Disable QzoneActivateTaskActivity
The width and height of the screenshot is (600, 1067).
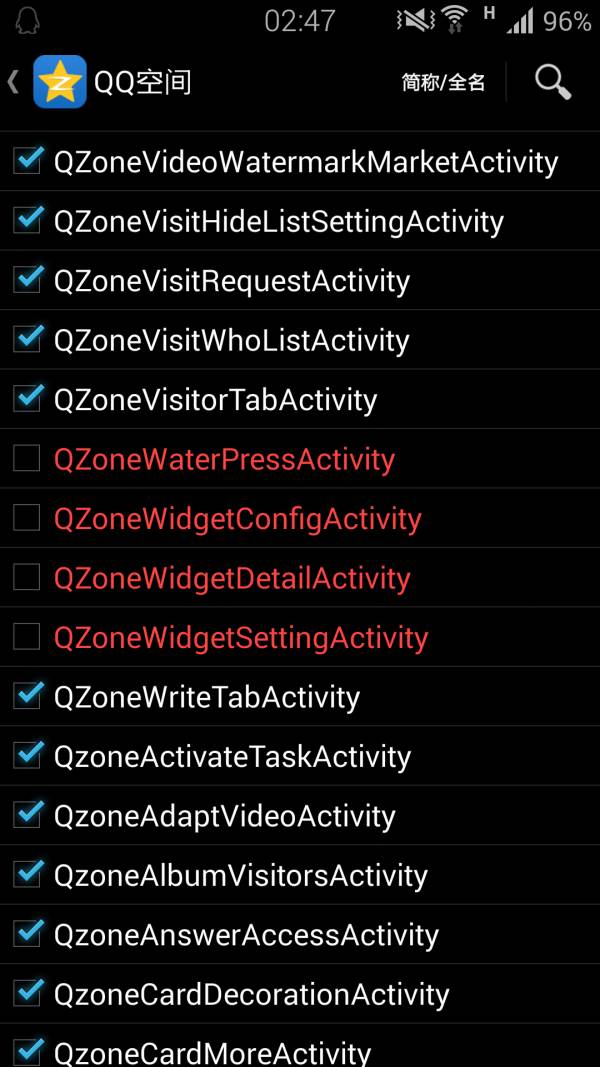click(x=27, y=755)
